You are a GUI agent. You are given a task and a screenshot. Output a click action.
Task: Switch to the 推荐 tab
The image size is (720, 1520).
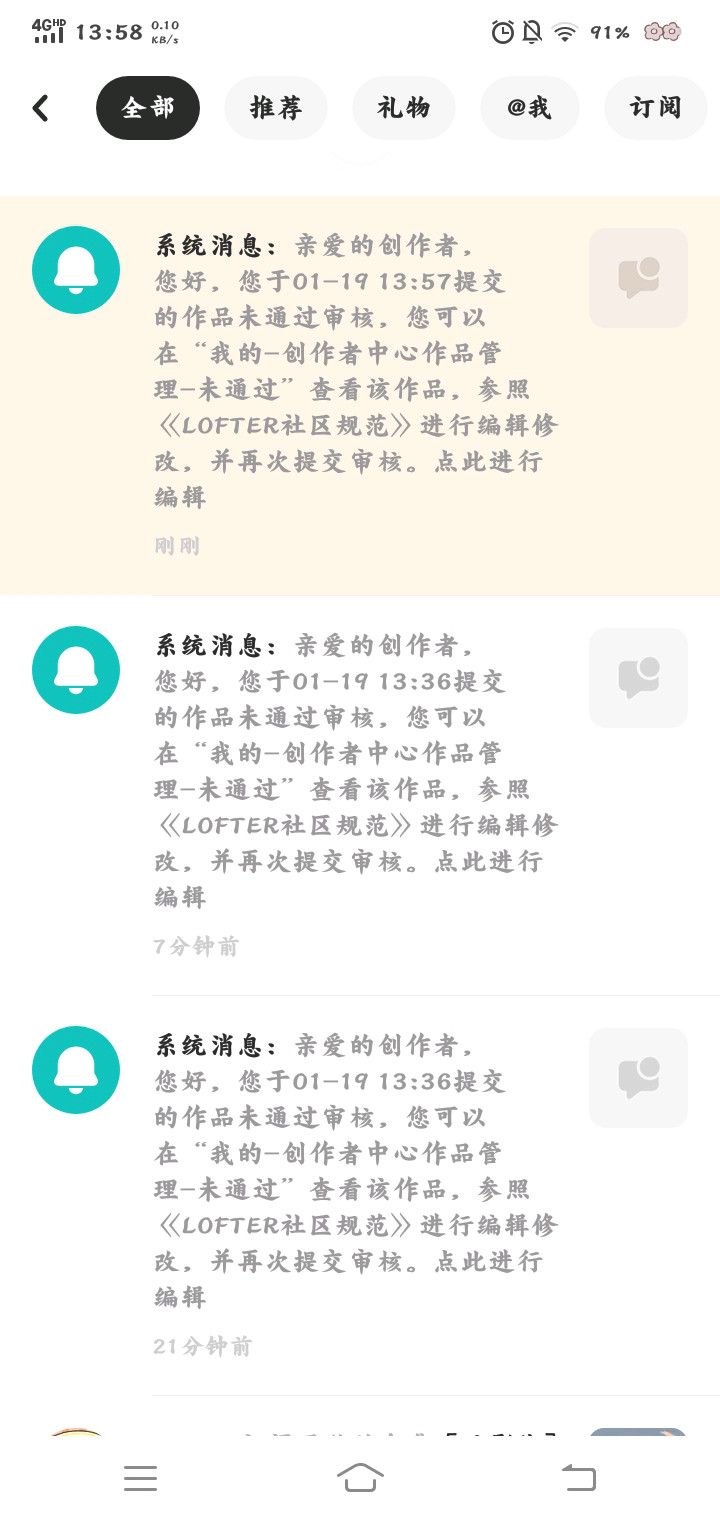[x=276, y=108]
